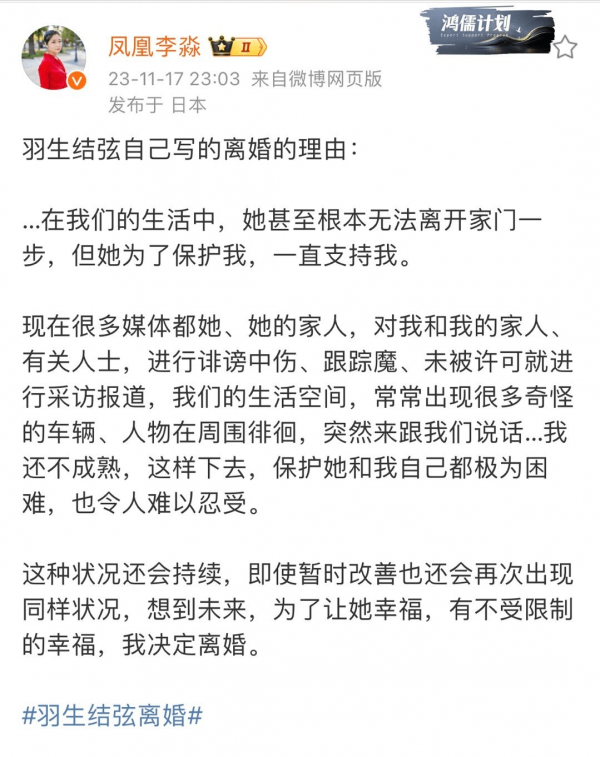Tap the crown membership badge beside the username
600x757 pixels.
point(236,45)
